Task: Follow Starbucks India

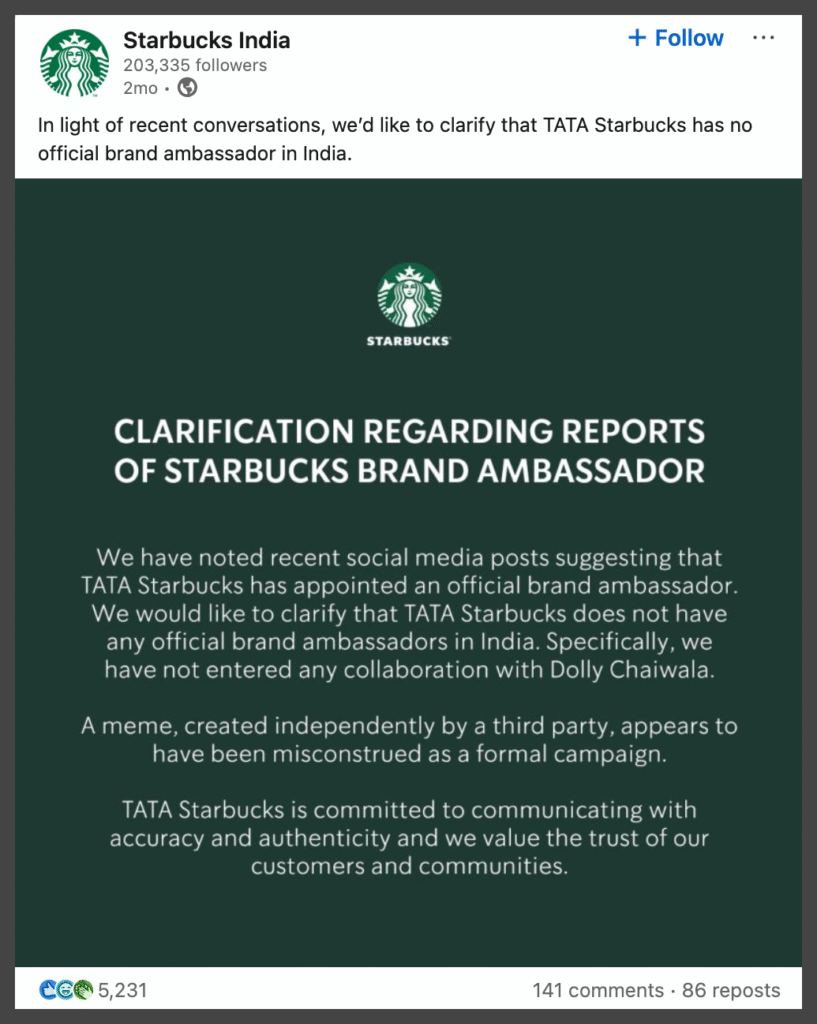Action: (x=675, y=38)
